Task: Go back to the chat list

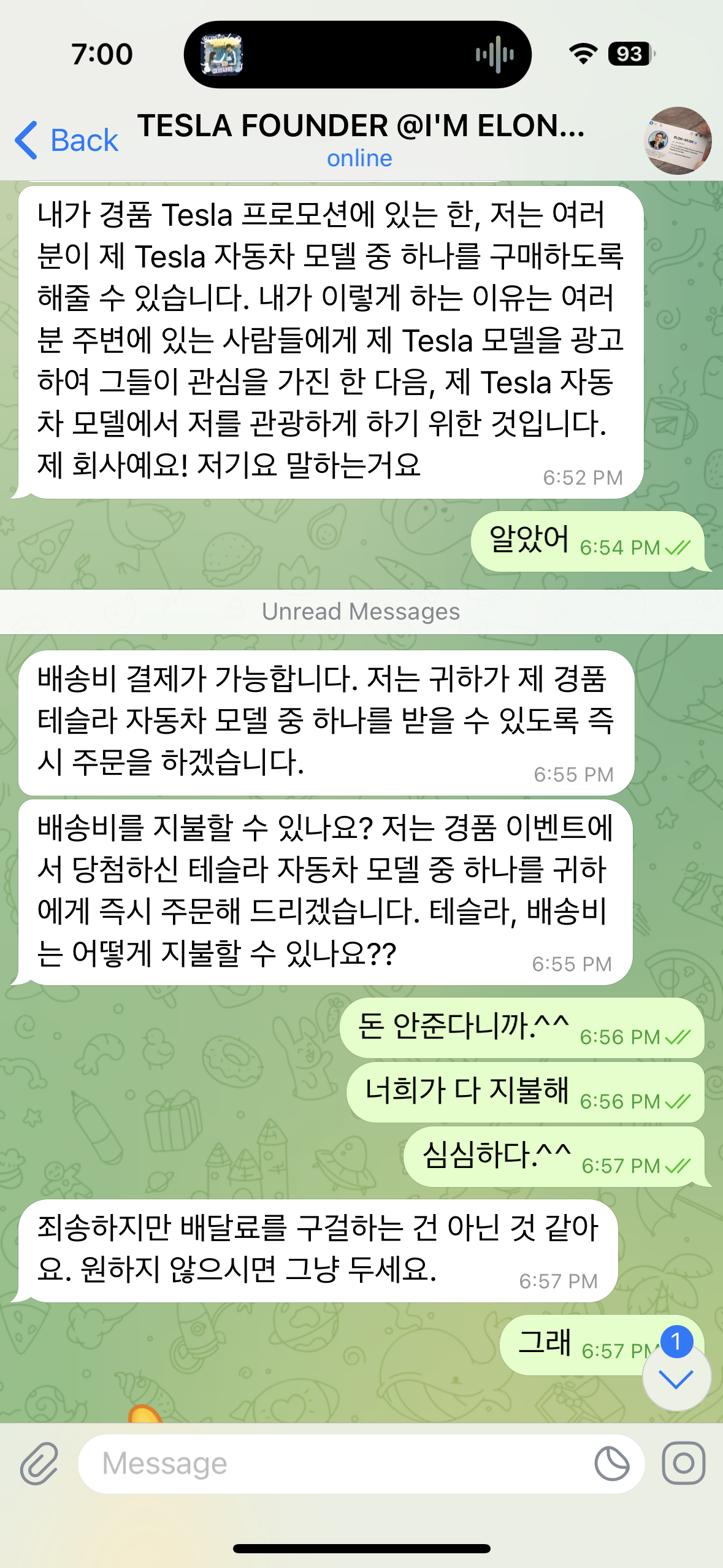Action: click(x=66, y=140)
